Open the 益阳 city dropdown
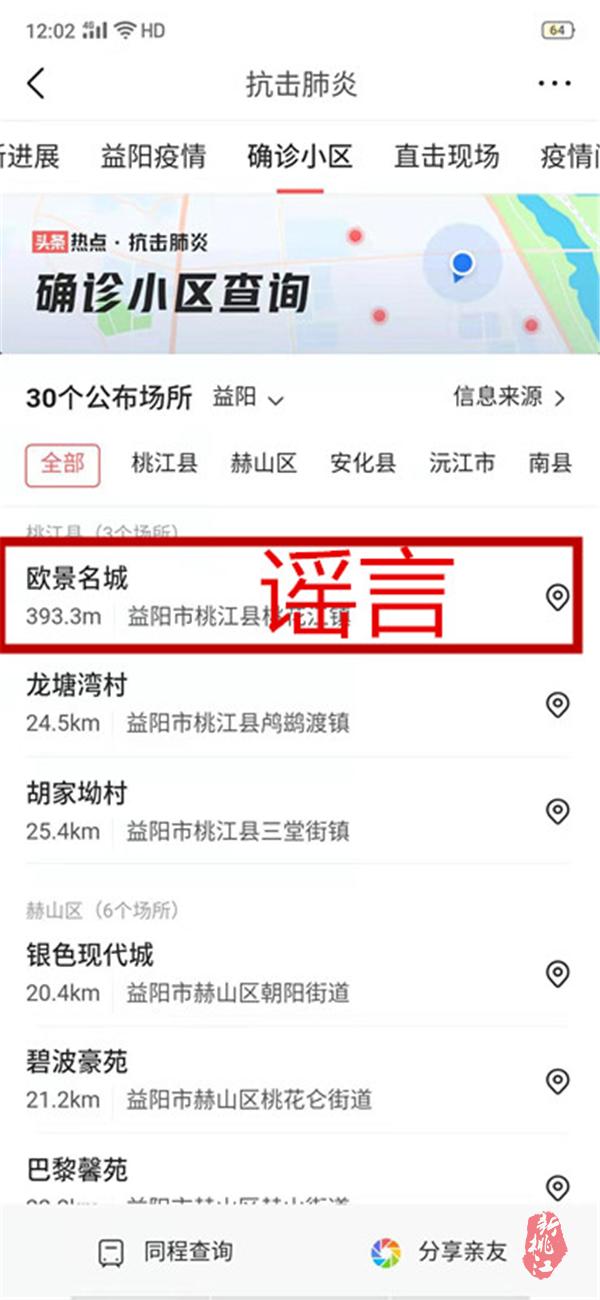Viewport: 600px width, 1300px height. tap(248, 398)
